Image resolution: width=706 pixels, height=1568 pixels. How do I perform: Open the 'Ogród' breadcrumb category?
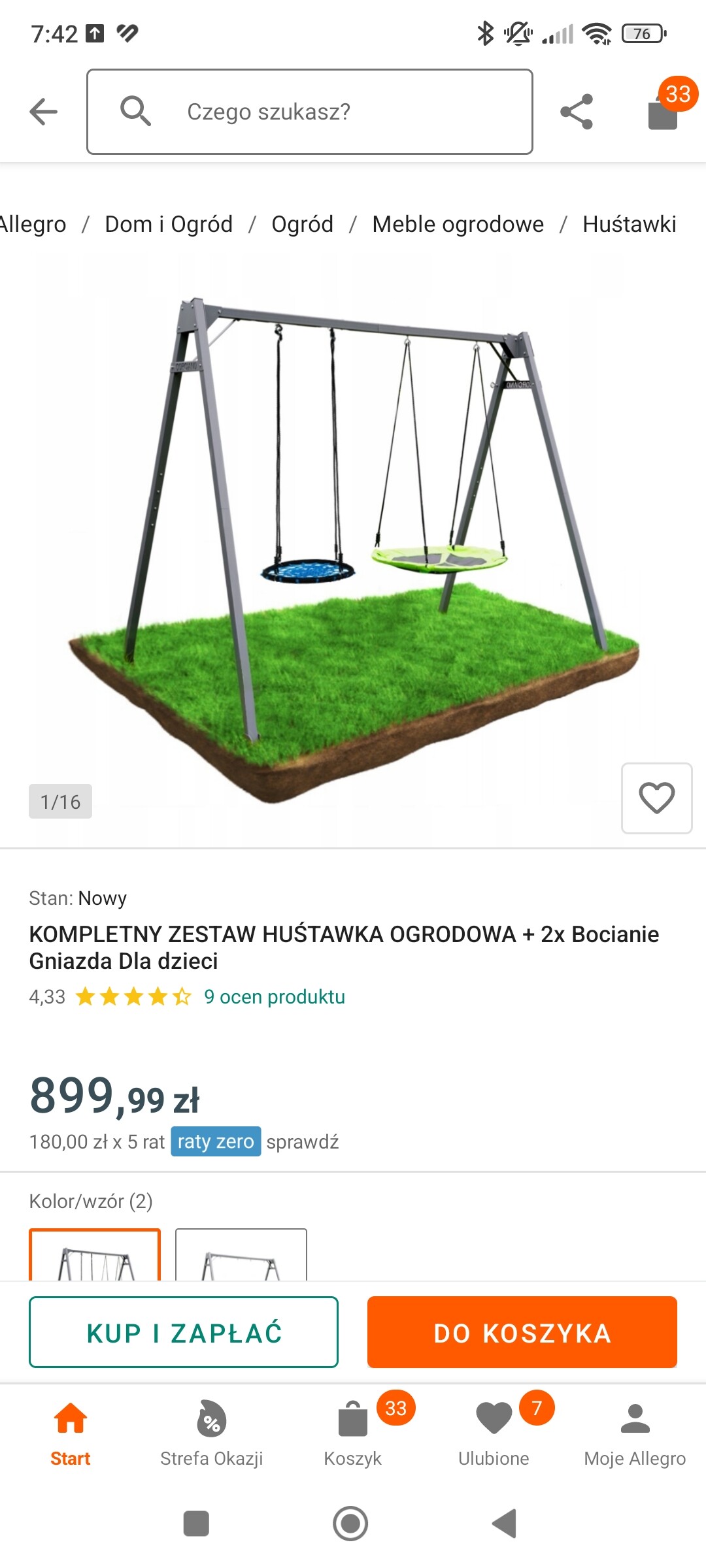coord(302,224)
